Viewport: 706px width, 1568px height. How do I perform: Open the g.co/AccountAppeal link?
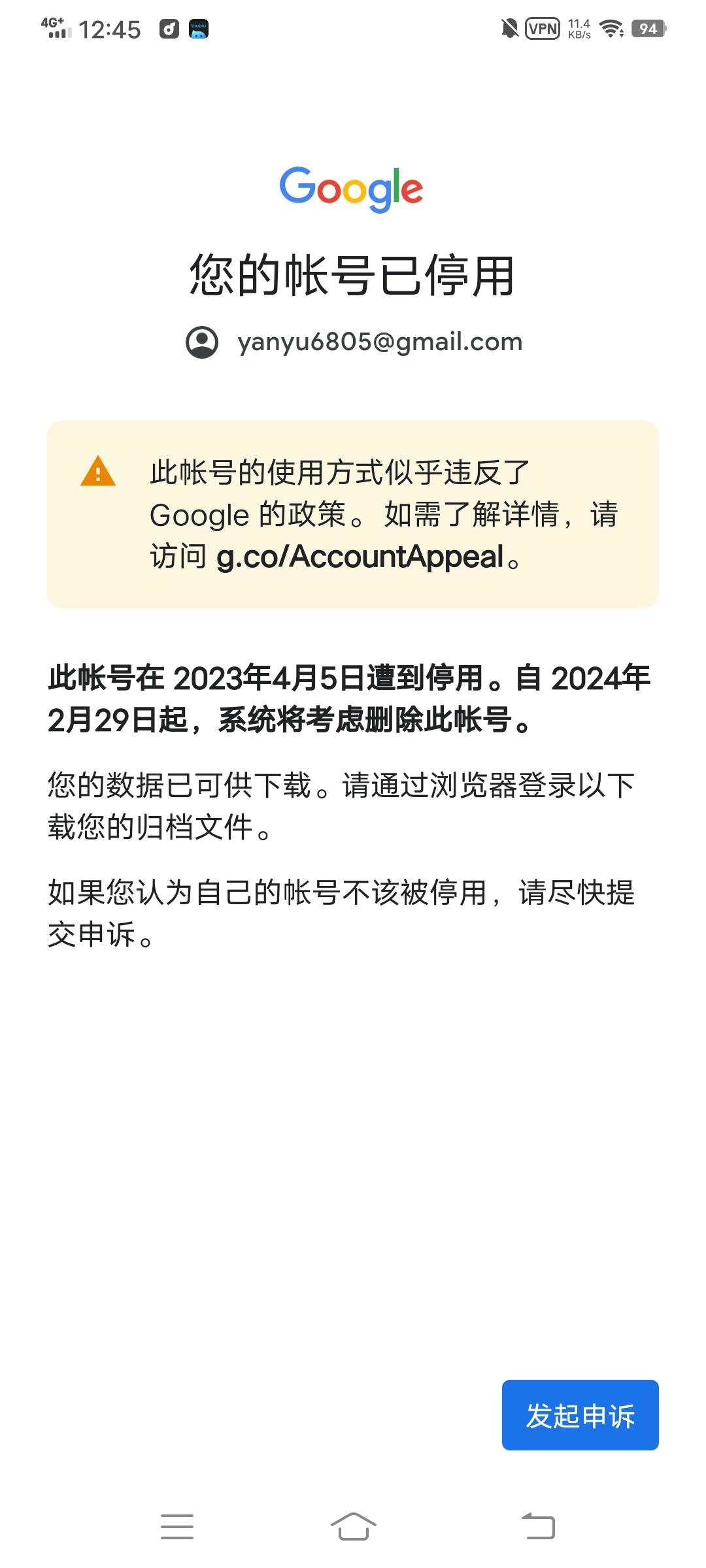[360, 557]
